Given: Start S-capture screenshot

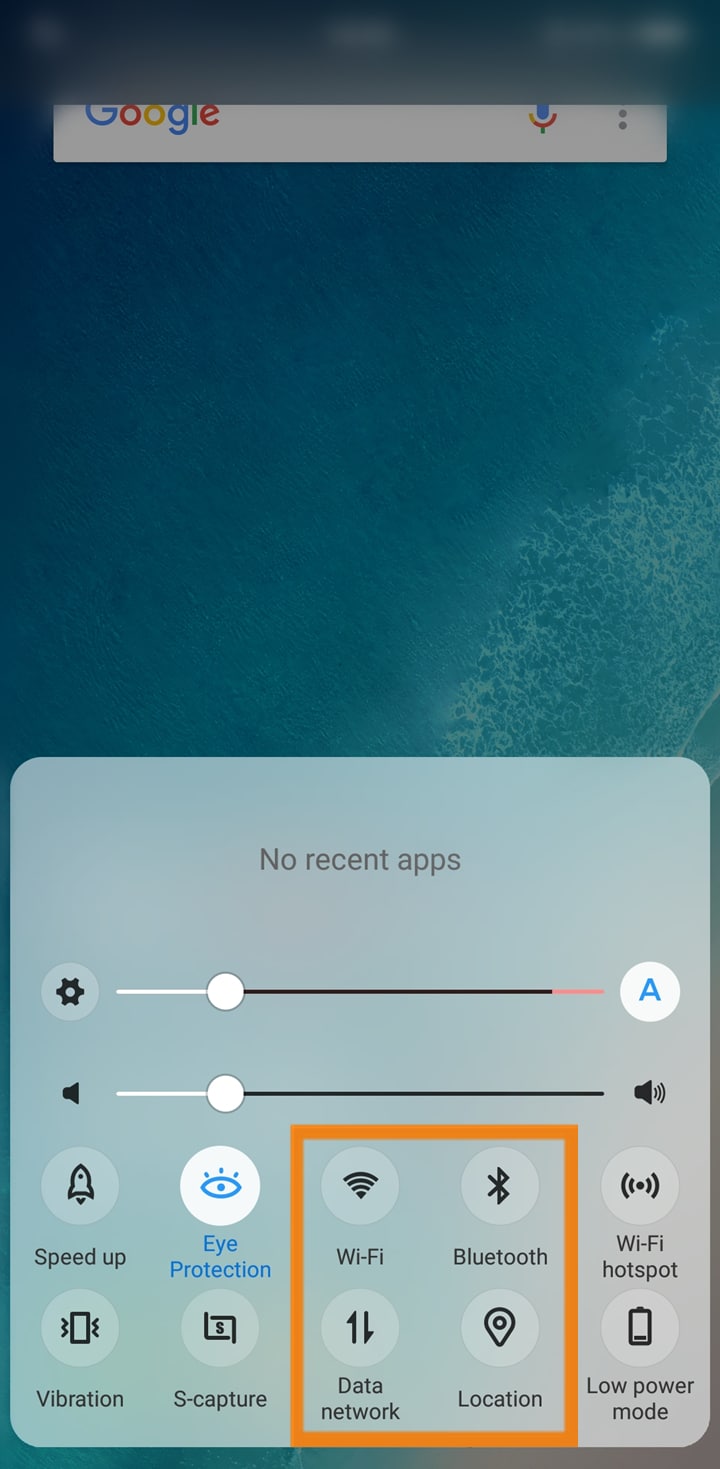Looking at the screenshot, I should tap(220, 1328).
